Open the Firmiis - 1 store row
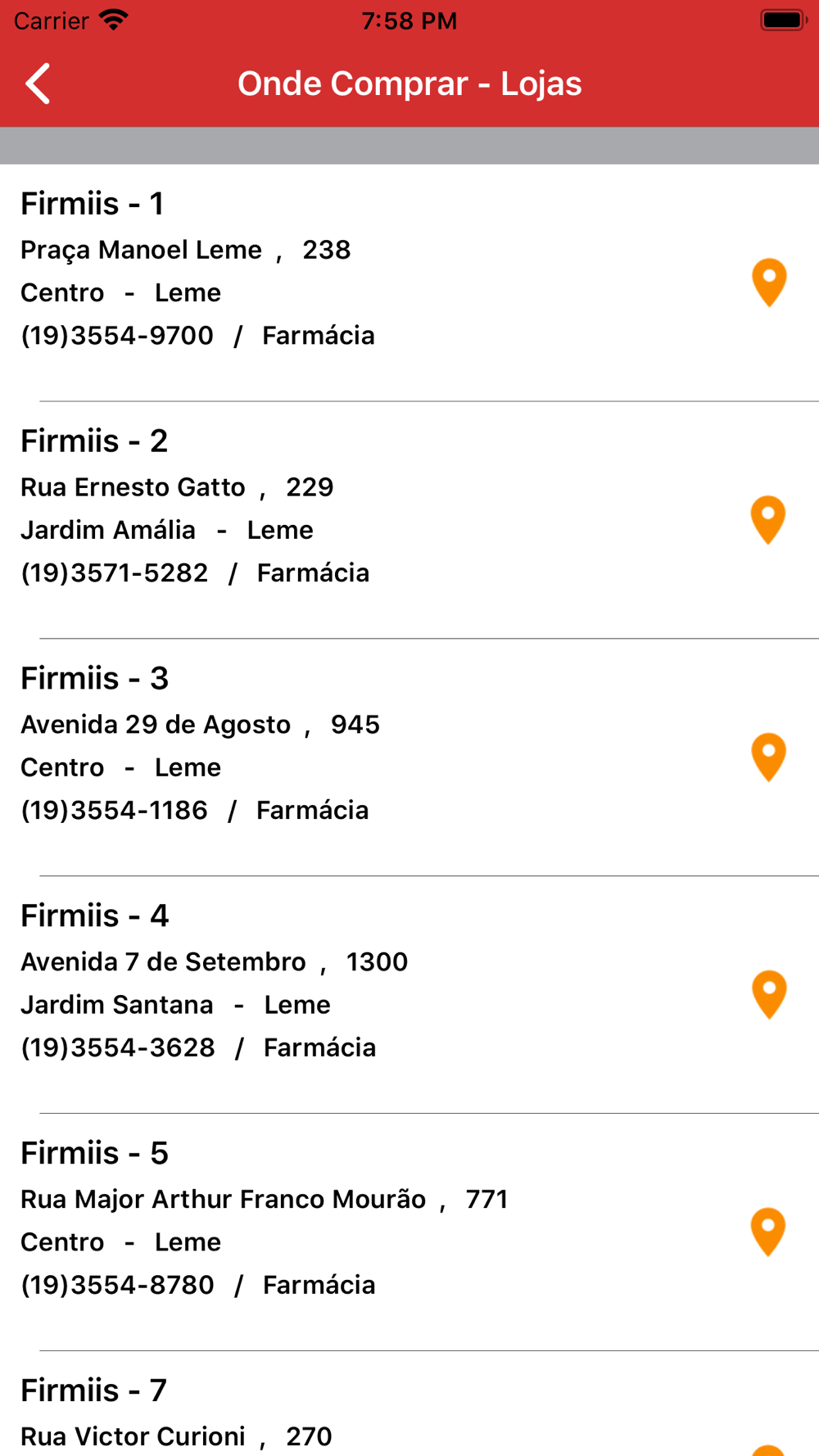 tap(328, 270)
